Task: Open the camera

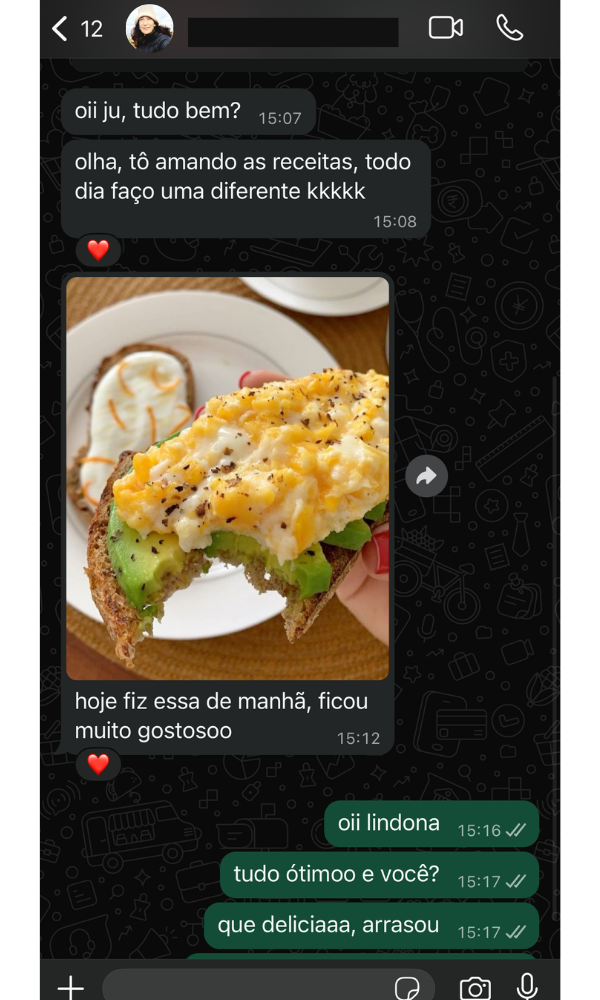Action: [475, 988]
